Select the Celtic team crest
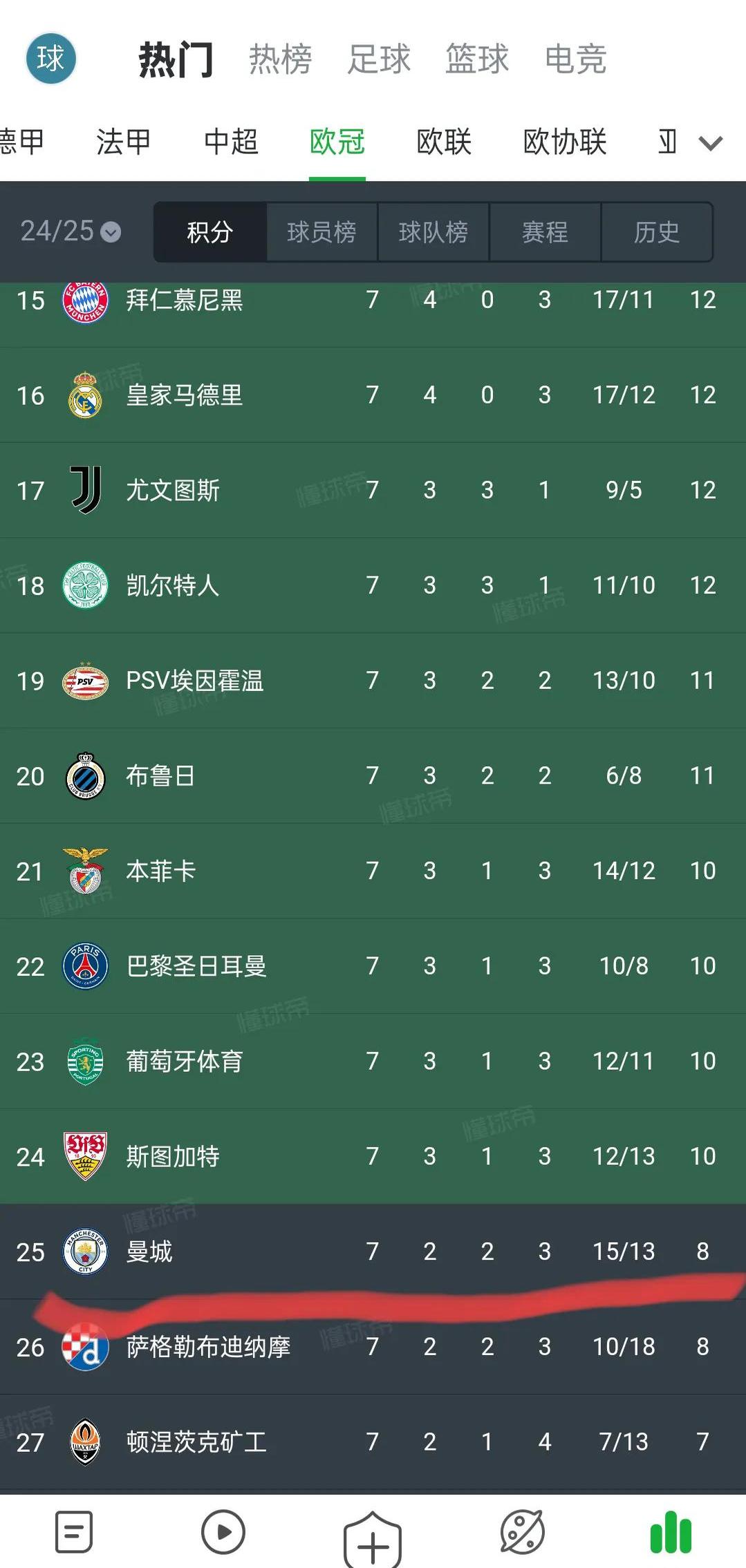The height and width of the screenshot is (1568, 746). pos(84,585)
